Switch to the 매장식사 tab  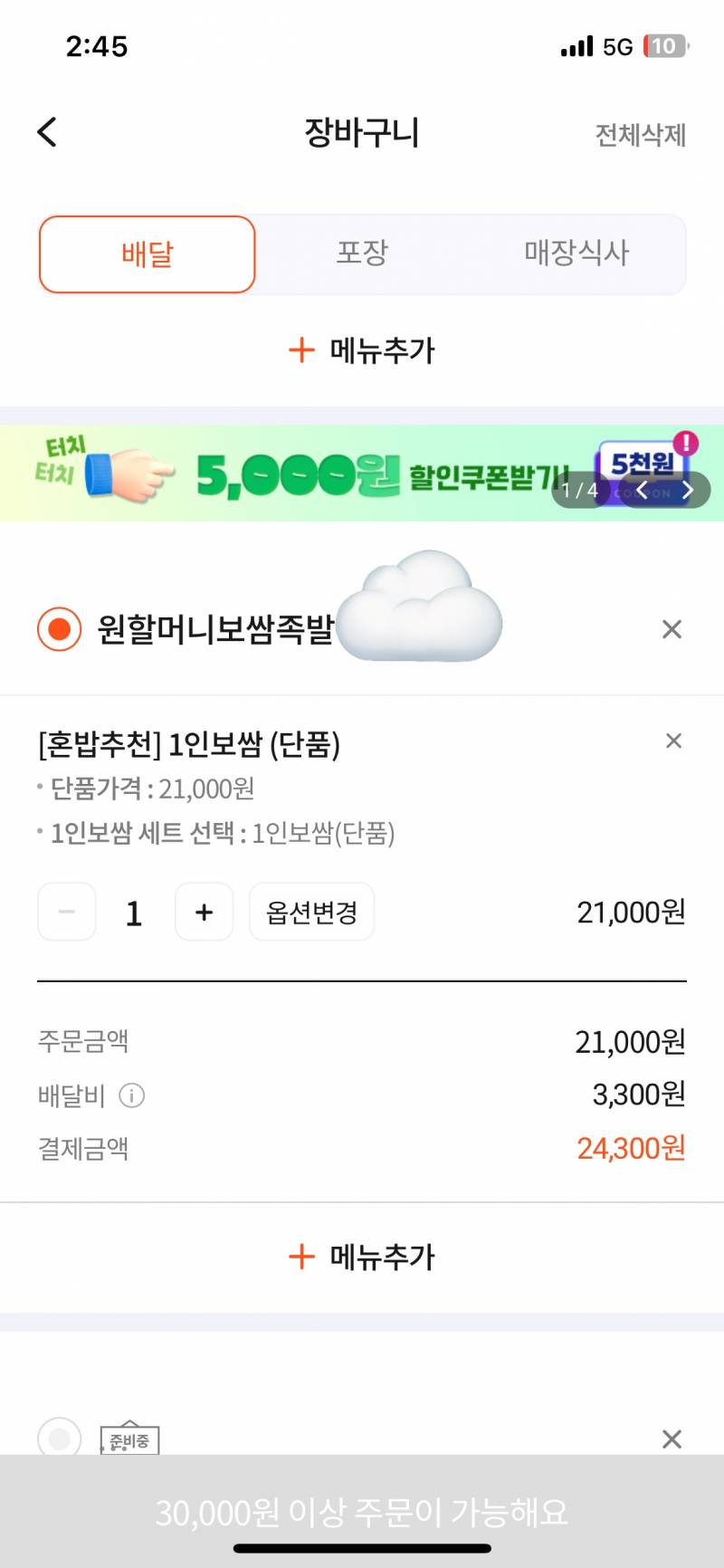pyautogui.click(x=577, y=254)
